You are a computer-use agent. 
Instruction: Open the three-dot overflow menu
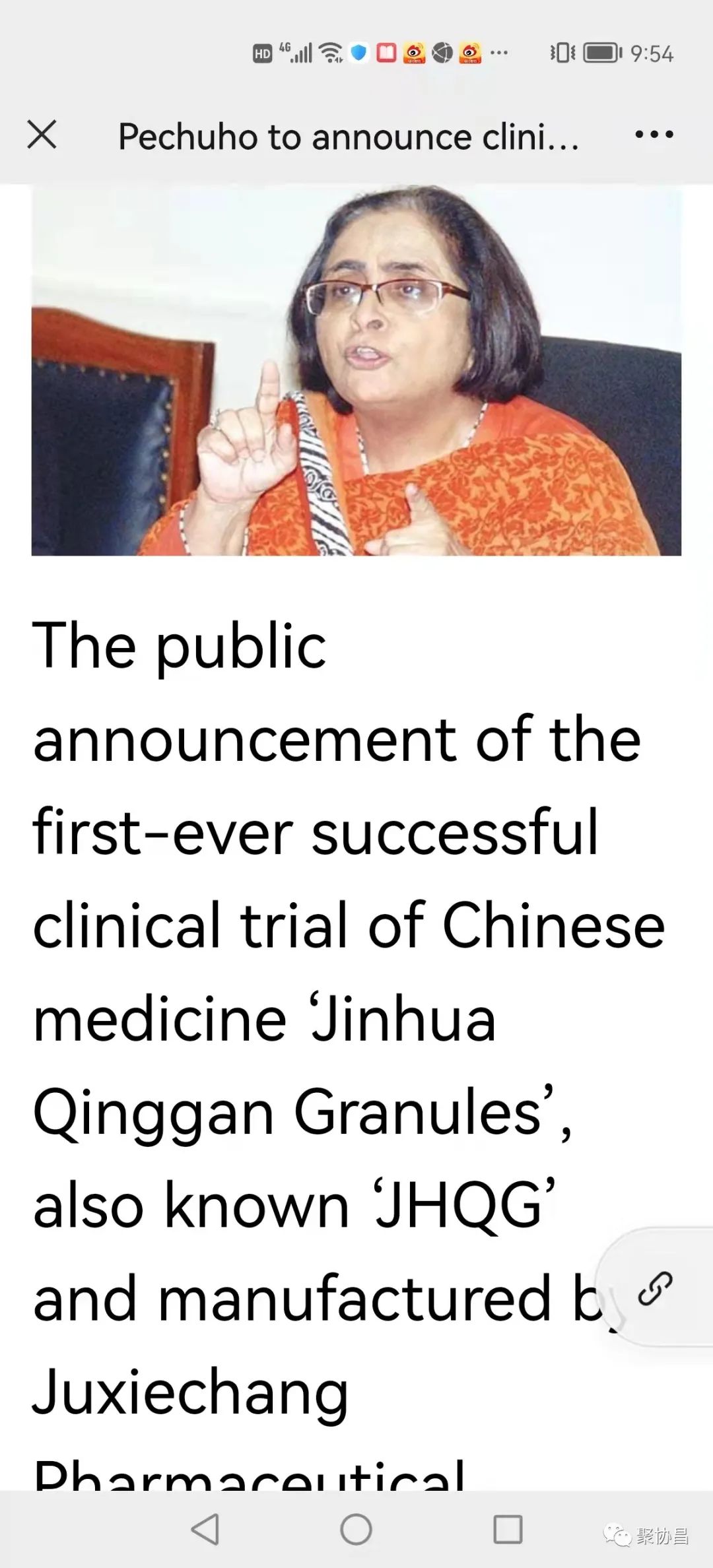tap(654, 135)
